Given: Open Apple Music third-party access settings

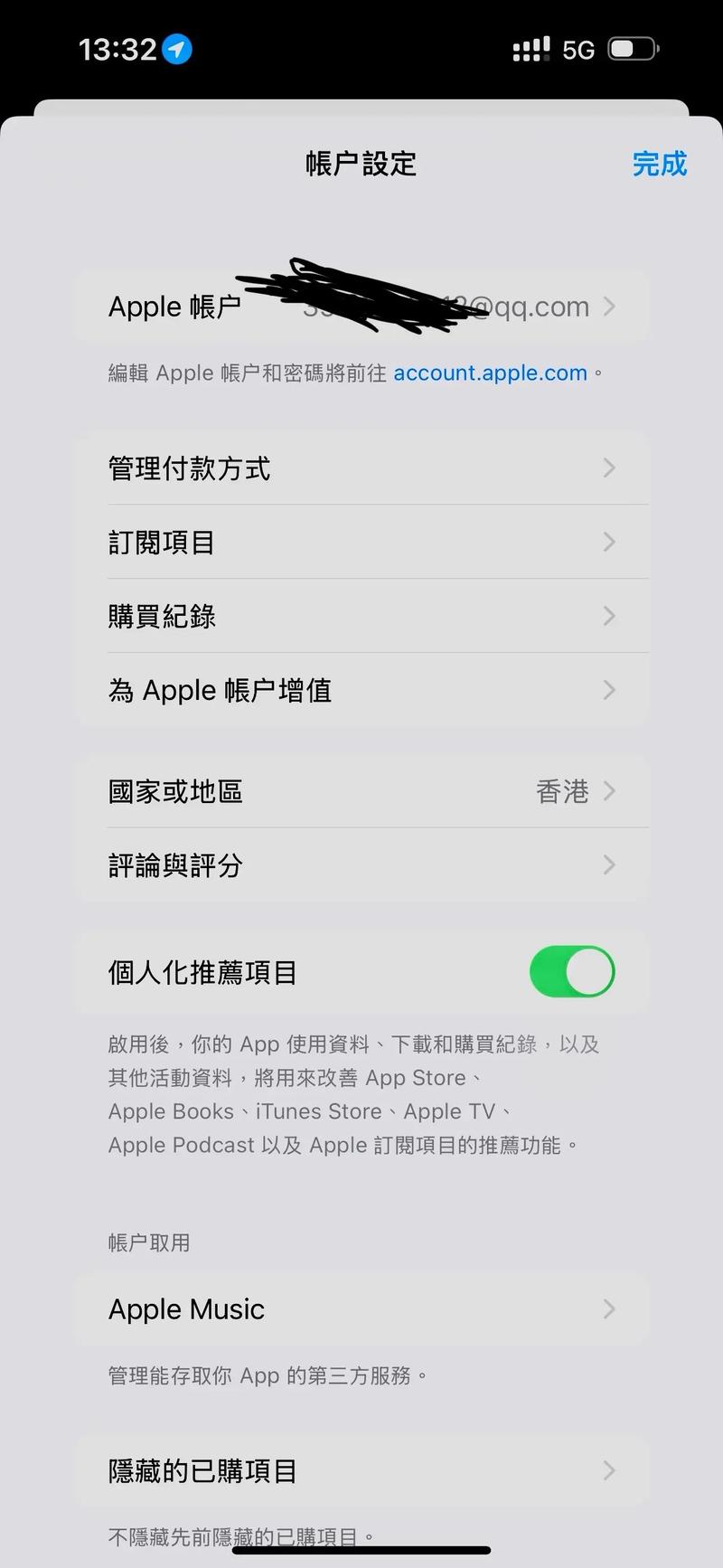Looking at the screenshot, I should click(x=361, y=1308).
